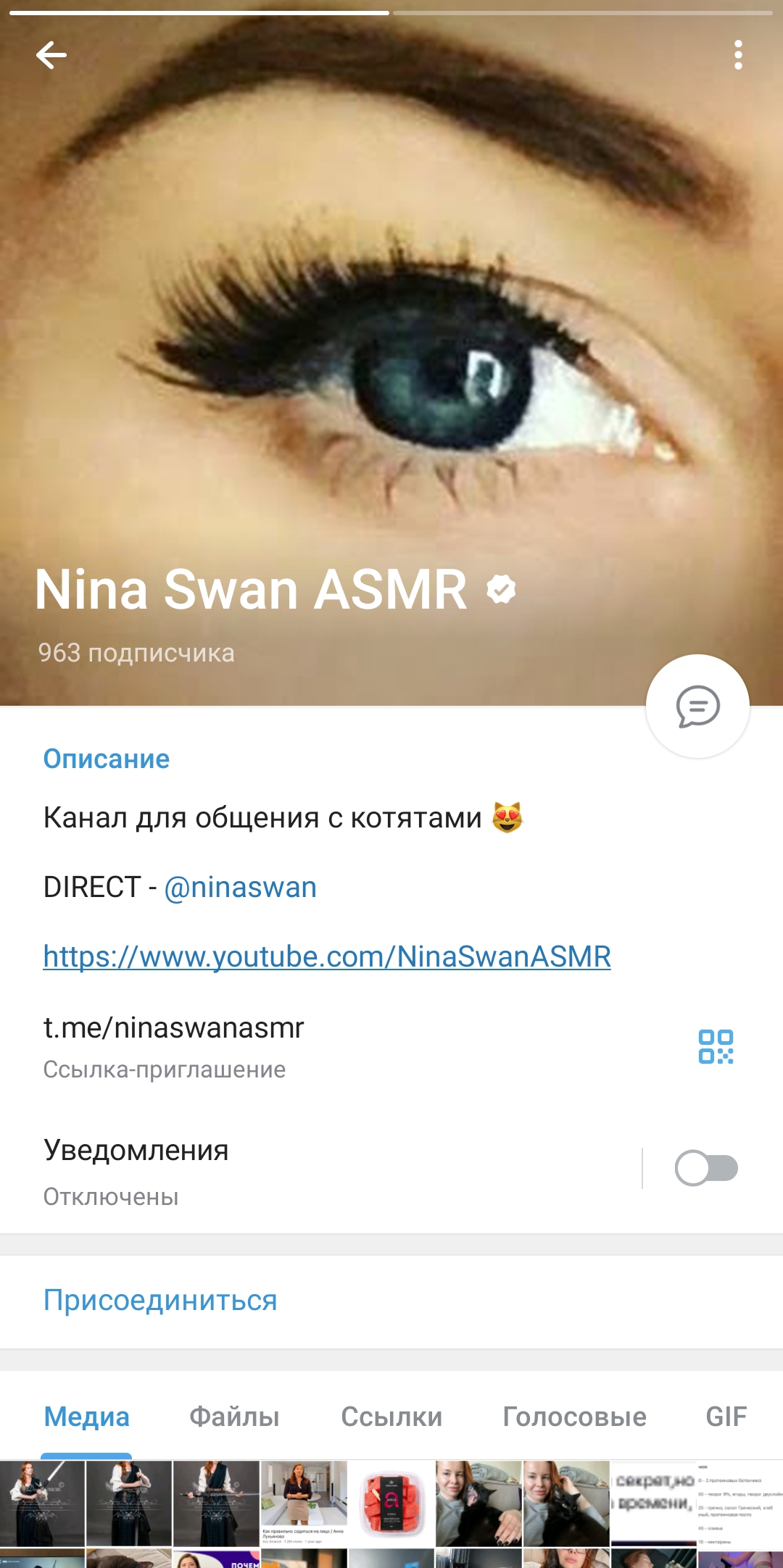Open the channel chat via message button

[697, 706]
